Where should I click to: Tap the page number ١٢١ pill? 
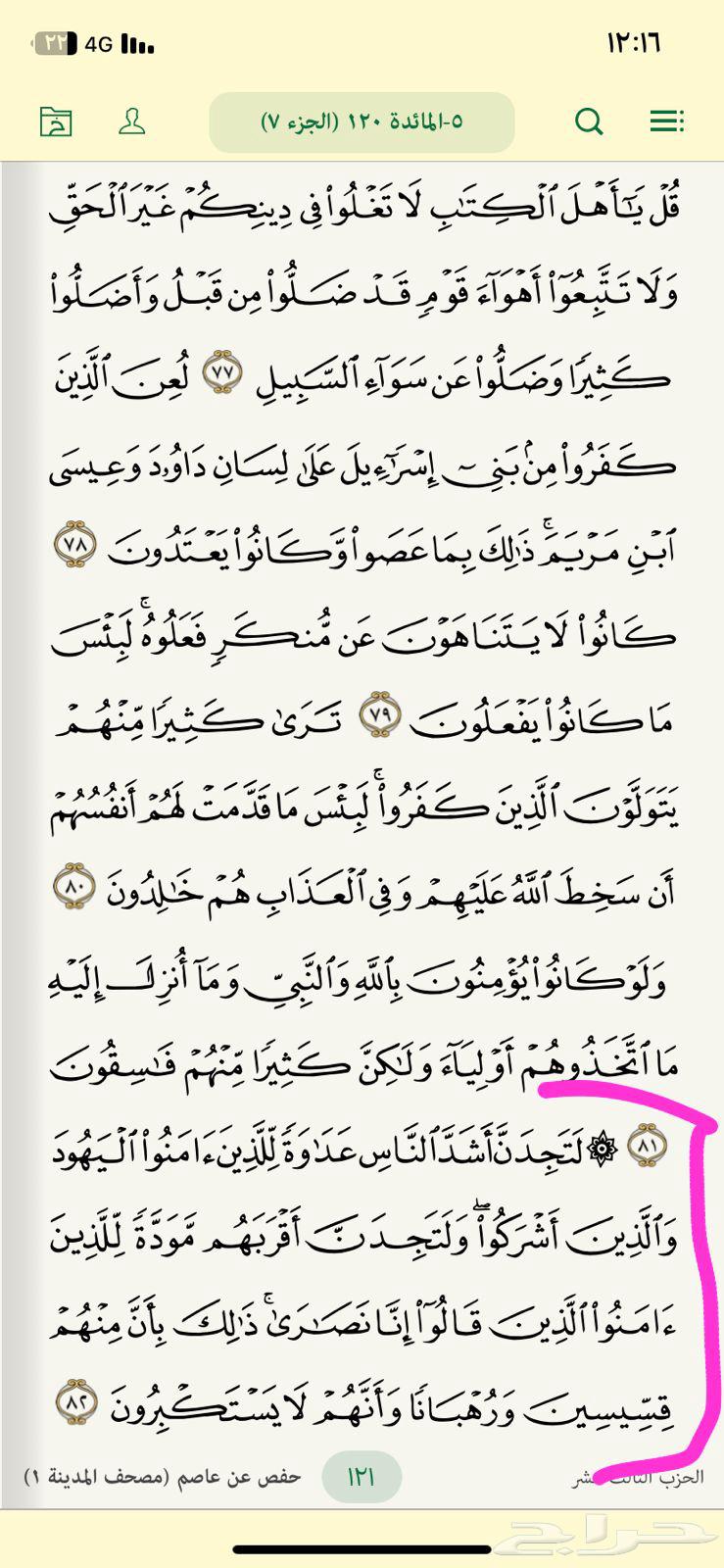click(x=362, y=1476)
